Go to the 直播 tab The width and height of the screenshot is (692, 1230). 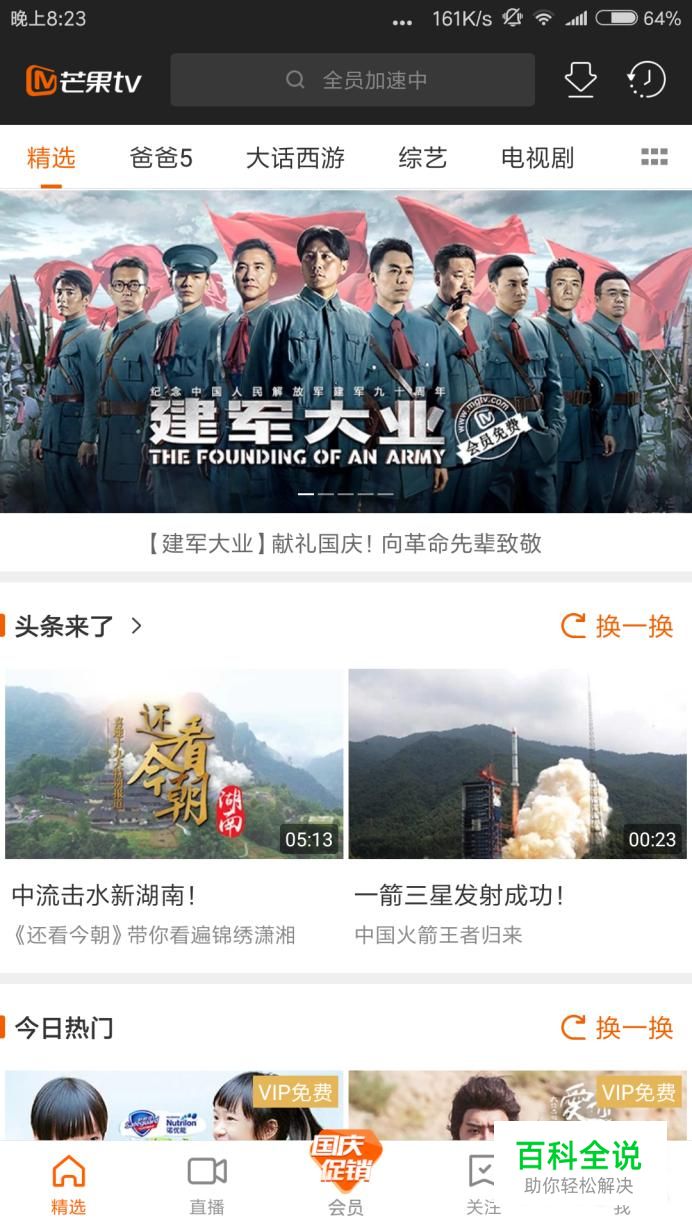[207, 1184]
